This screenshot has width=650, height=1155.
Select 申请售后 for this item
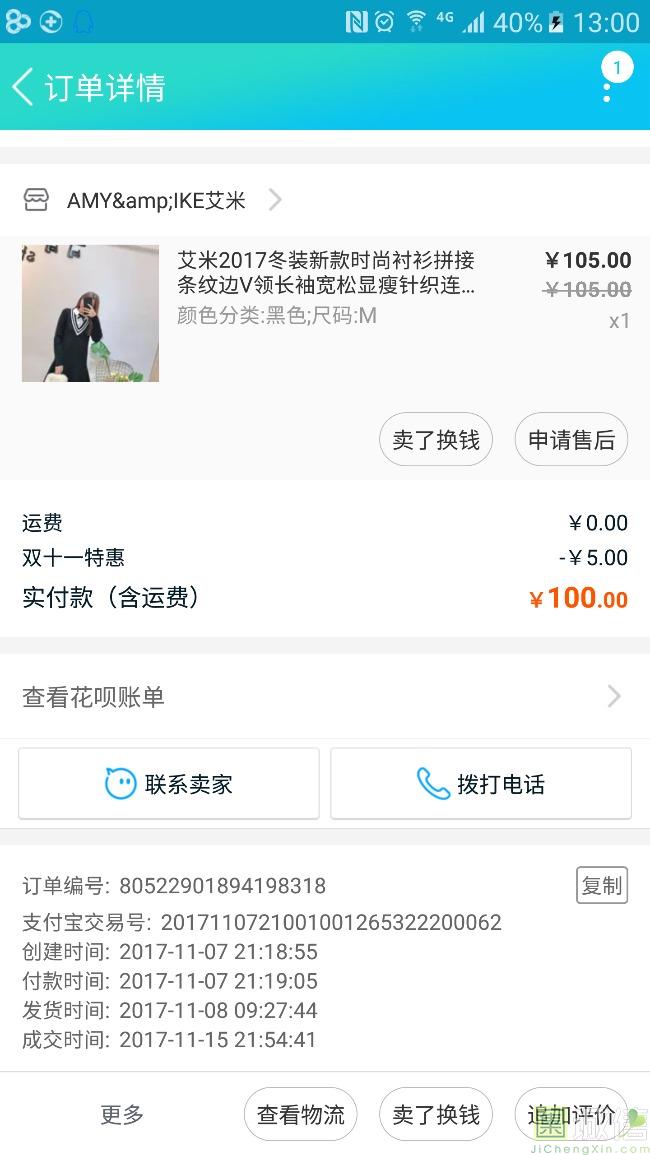click(571, 440)
